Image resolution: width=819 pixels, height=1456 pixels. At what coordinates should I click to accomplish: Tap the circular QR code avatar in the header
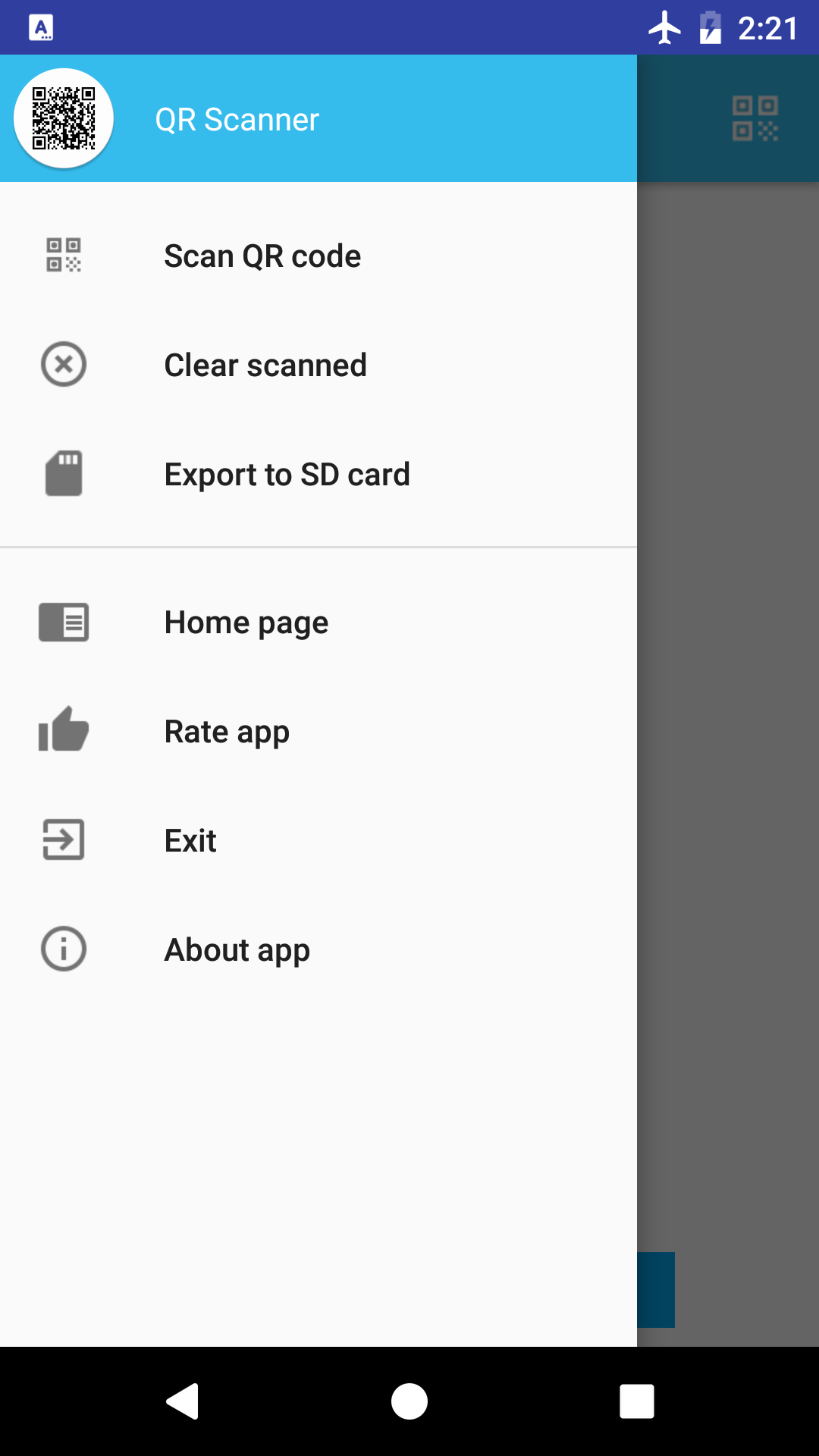tap(64, 118)
